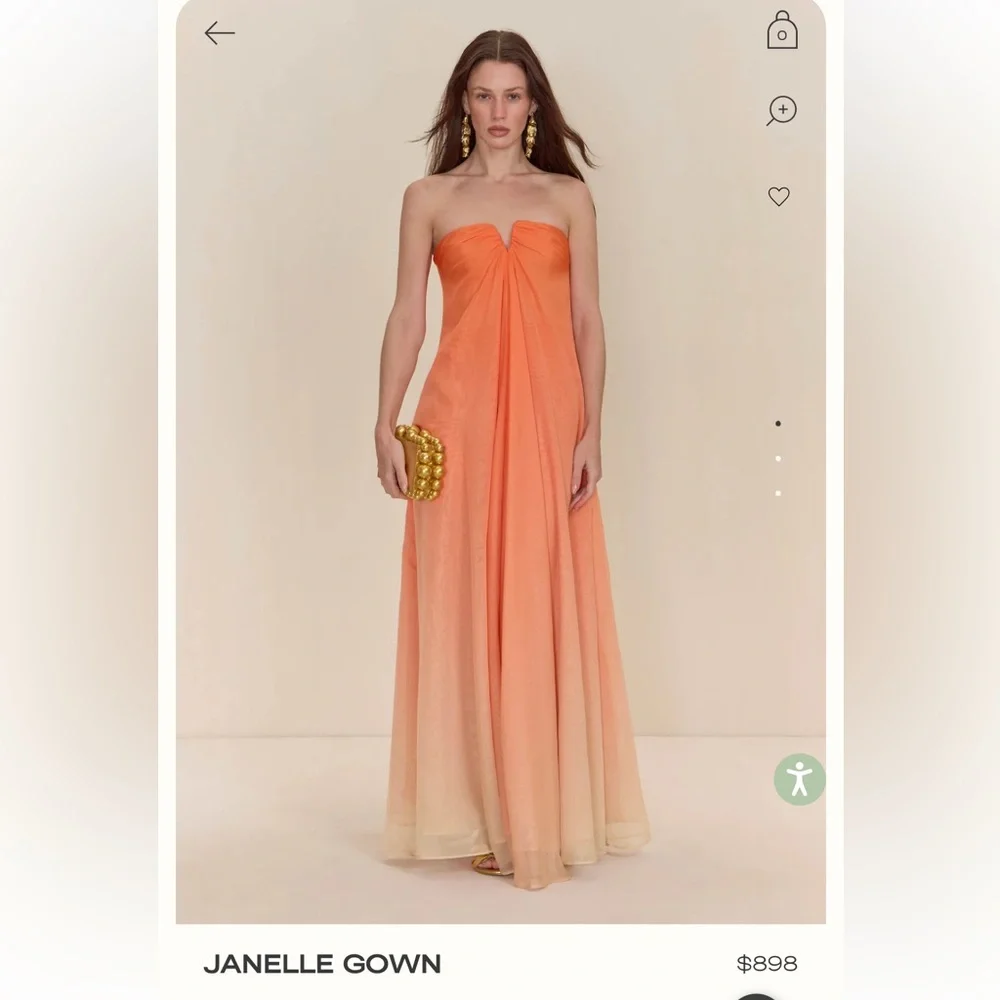The height and width of the screenshot is (1000, 1000).
Task: Open the accessibility options button
Action: pos(800,779)
